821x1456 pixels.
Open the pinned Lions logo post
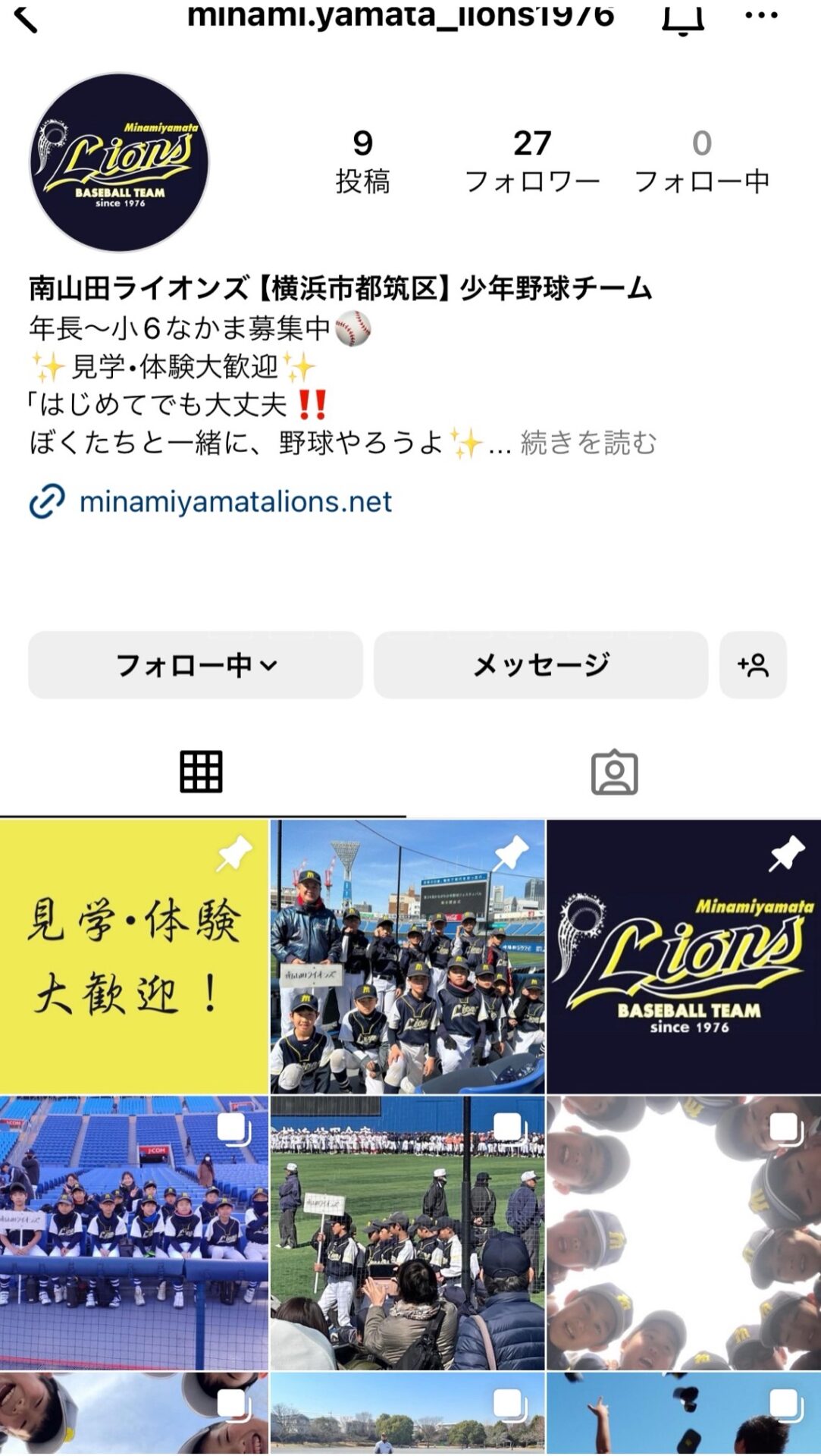pyautogui.click(x=683, y=955)
